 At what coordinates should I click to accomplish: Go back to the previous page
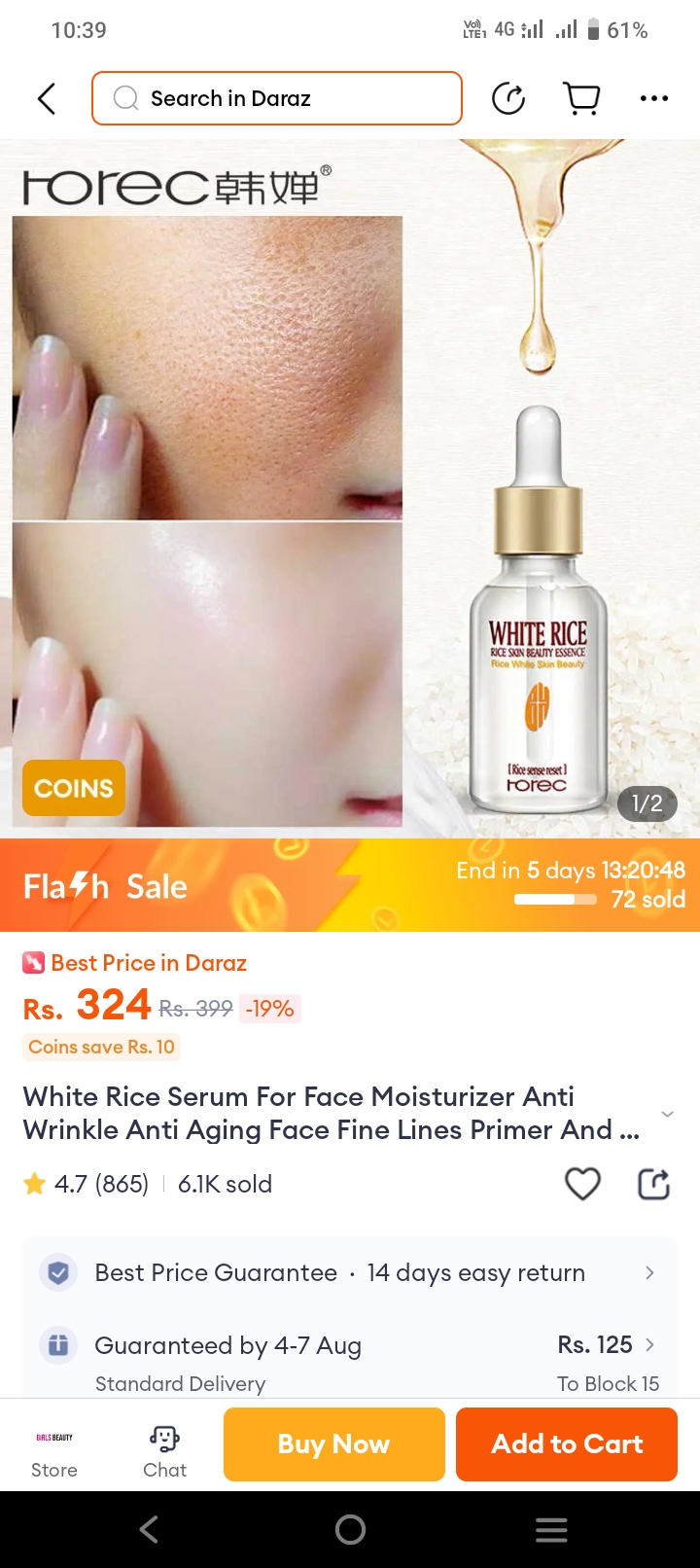click(46, 98)
